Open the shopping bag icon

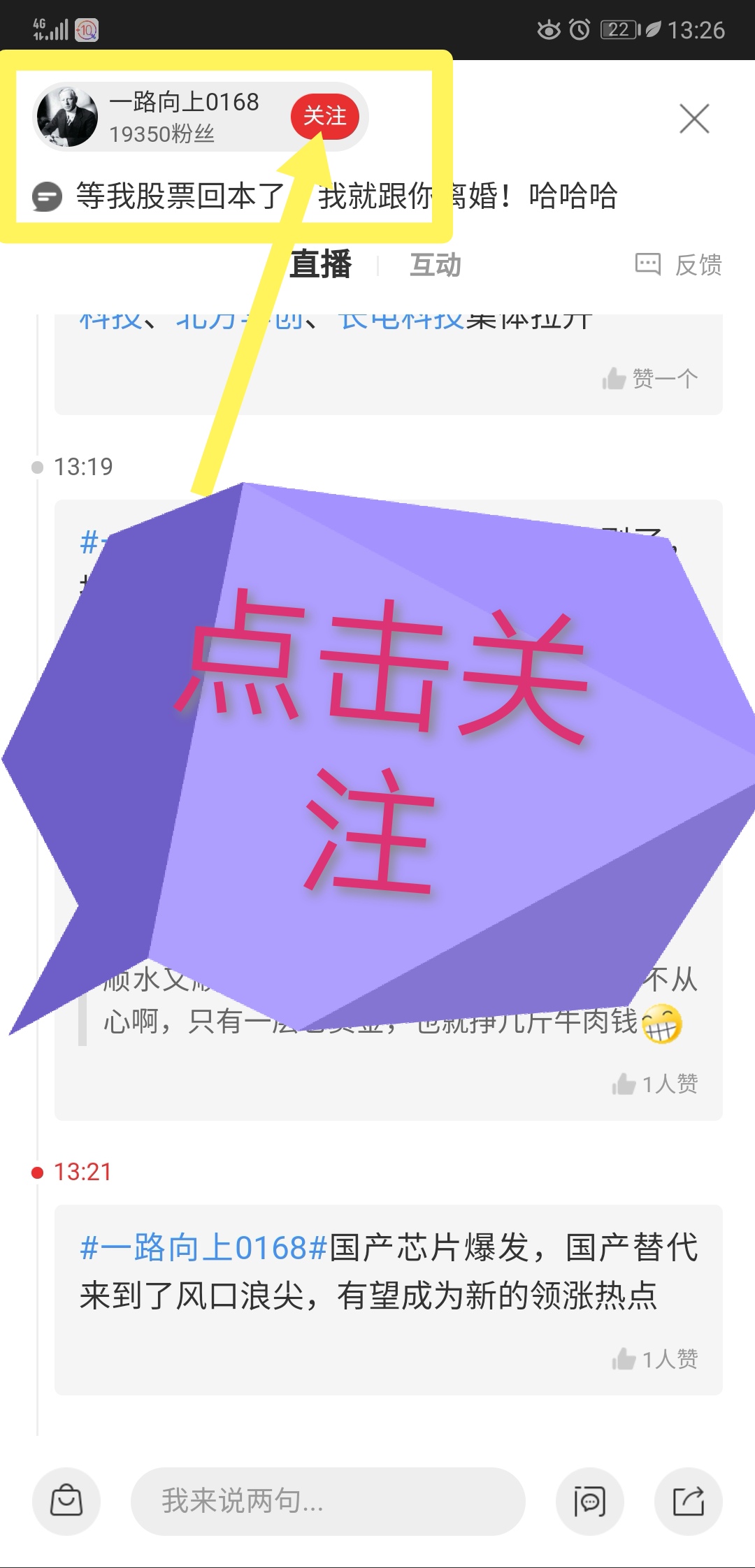click(x=66, y=1501)
